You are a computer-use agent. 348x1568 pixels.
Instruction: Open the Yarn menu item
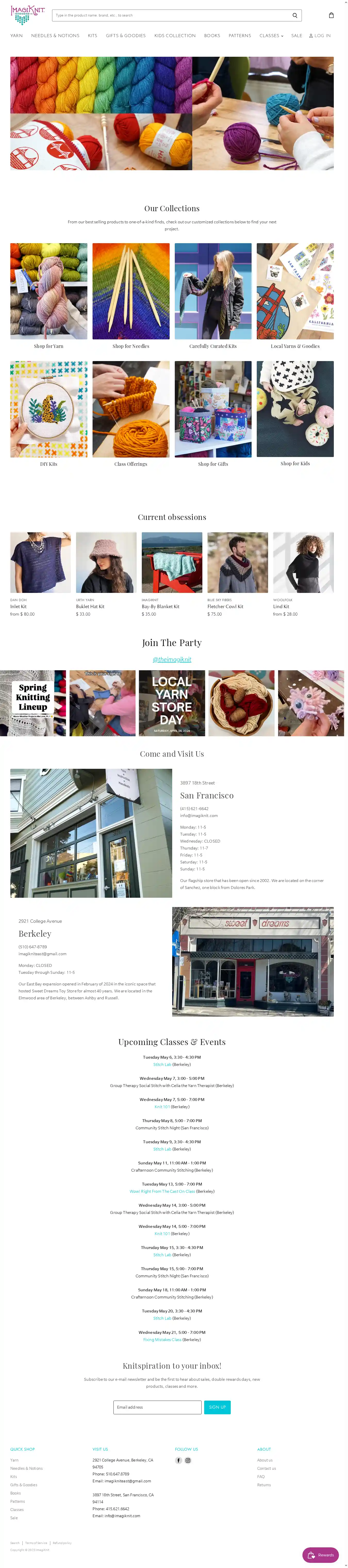coord(16,36)
